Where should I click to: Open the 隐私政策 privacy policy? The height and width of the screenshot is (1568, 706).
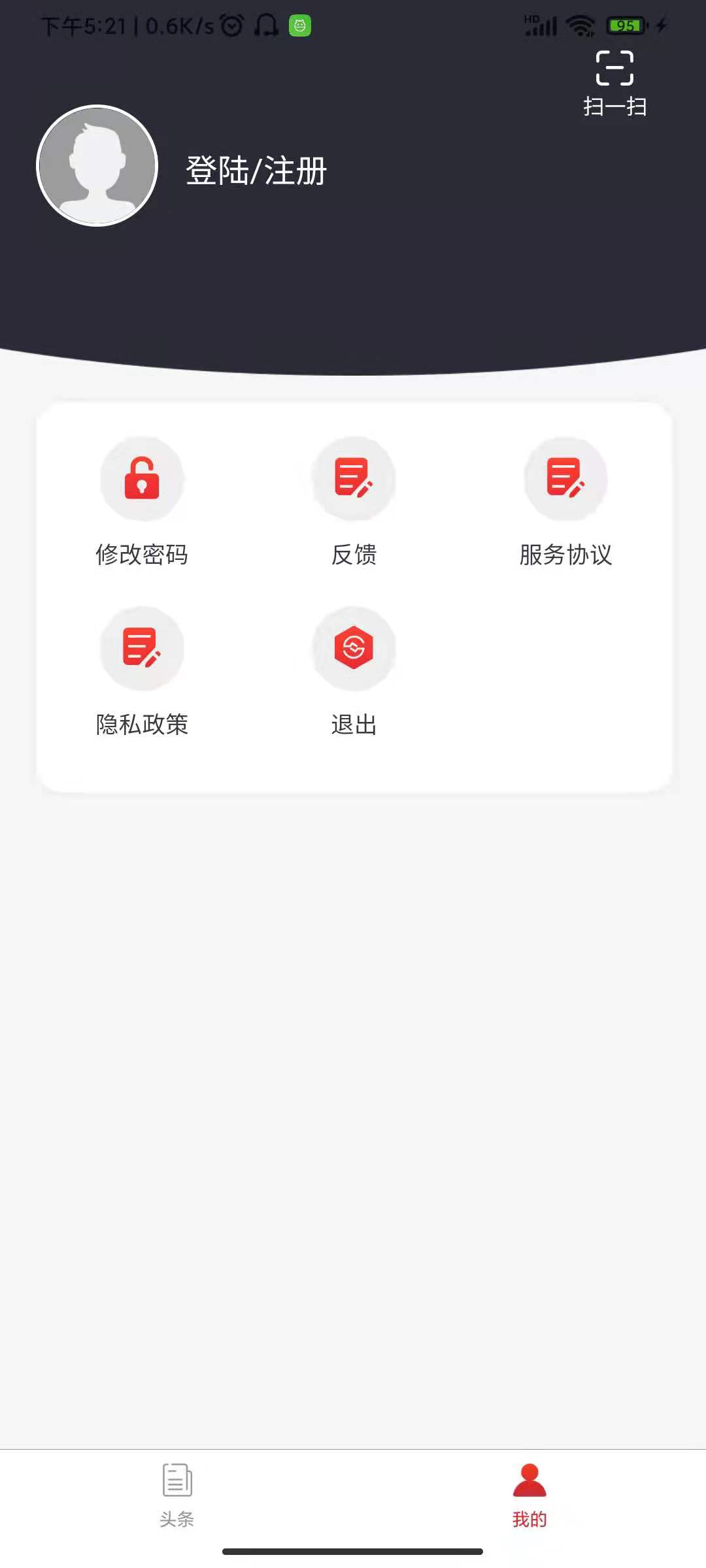(142, 672)
